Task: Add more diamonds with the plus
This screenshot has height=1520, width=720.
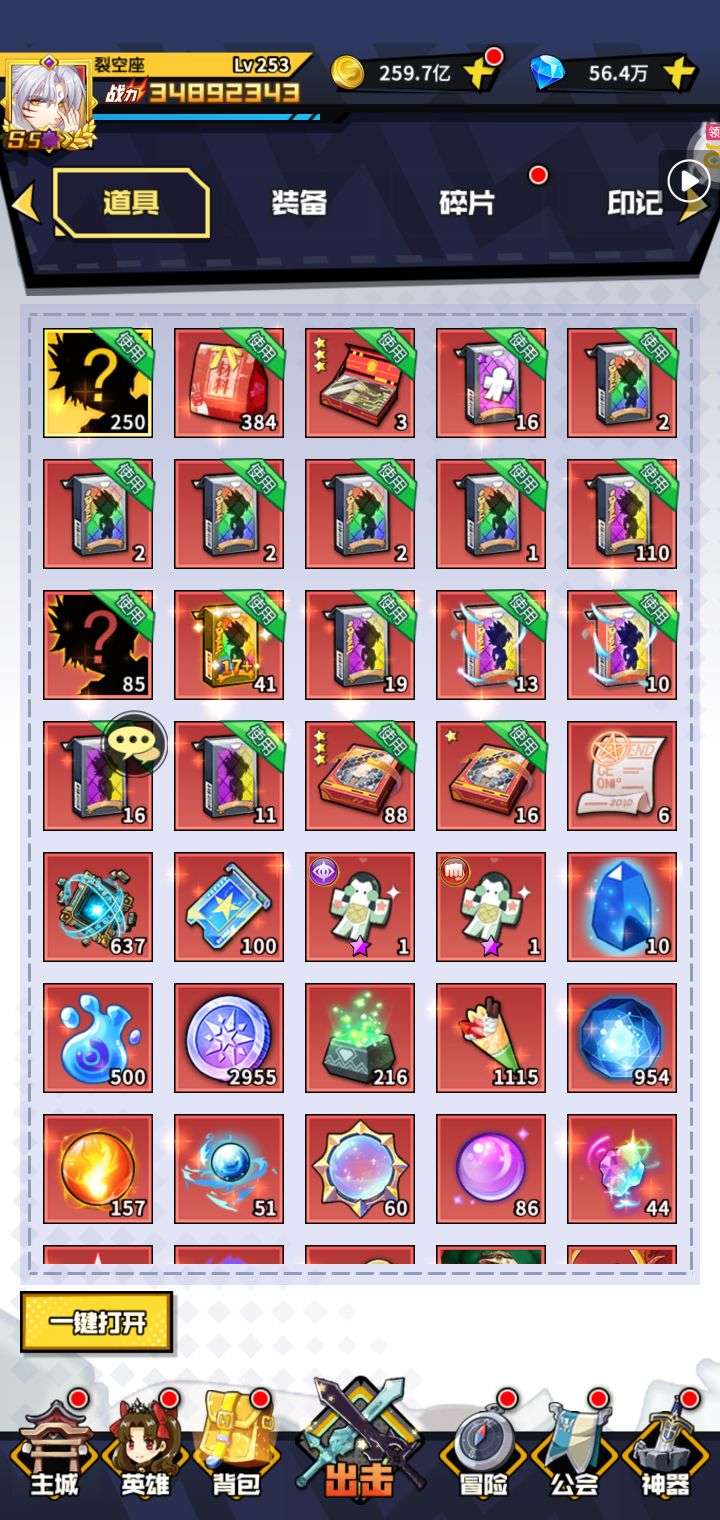Action: pos(679,73)
